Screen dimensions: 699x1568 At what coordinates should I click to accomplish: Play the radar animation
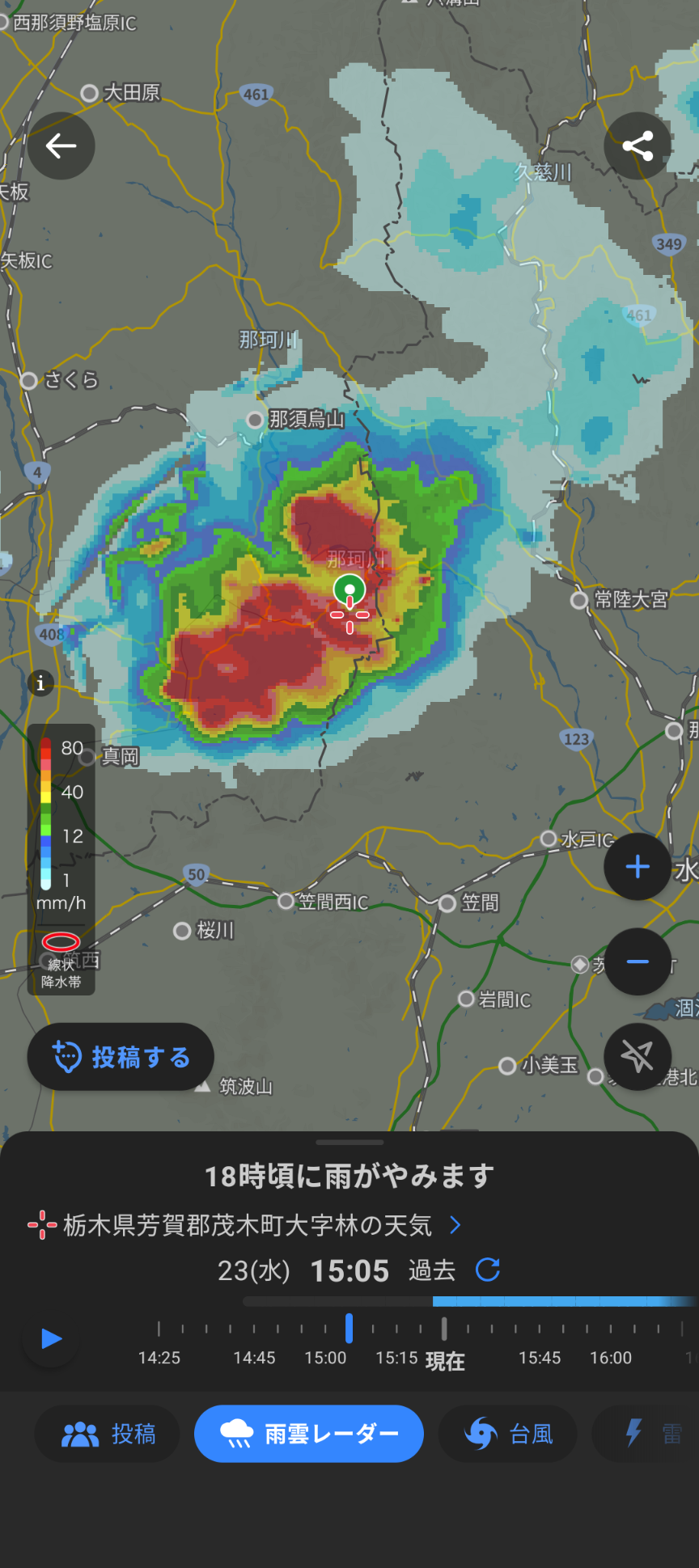pos(51,1338)
